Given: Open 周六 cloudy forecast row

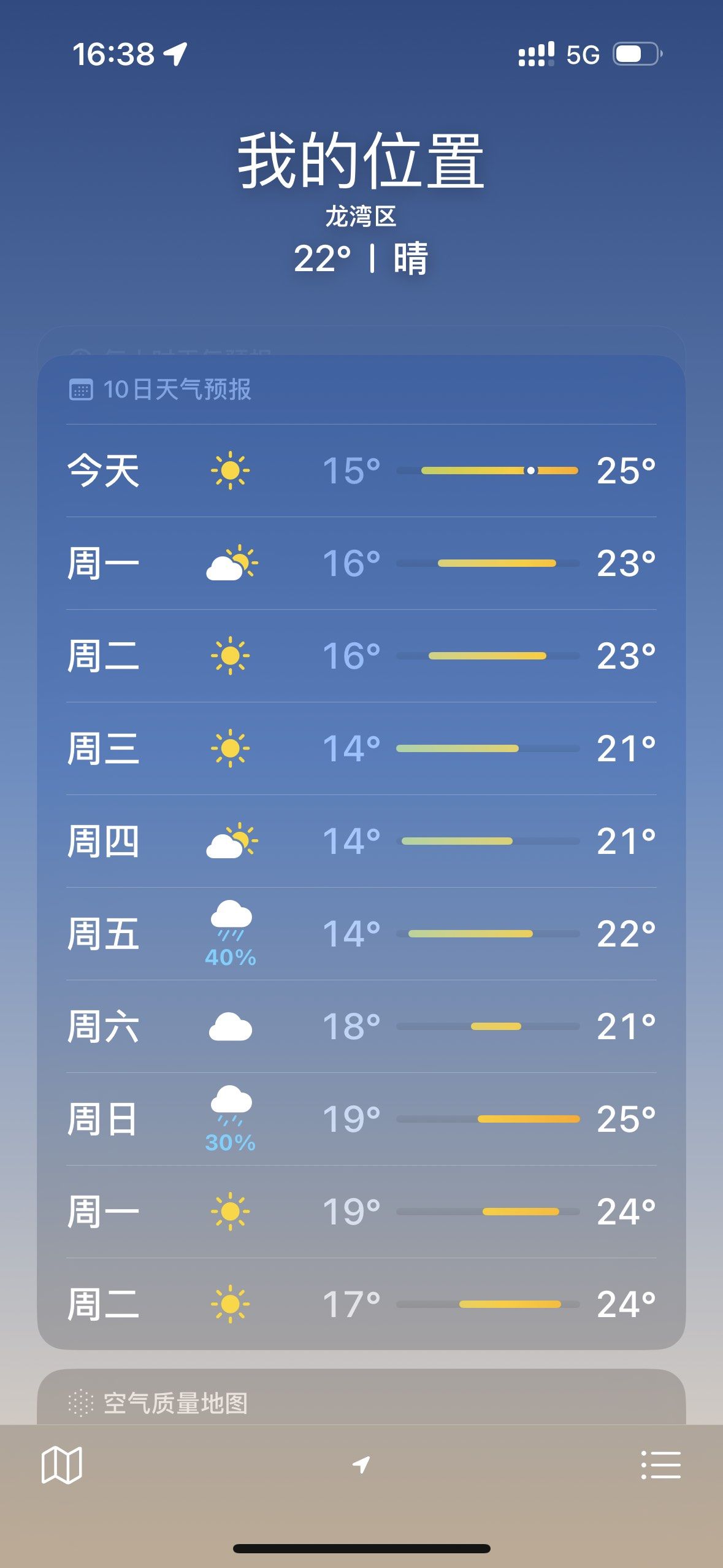Looking at the screenshot, I should pos(361,1026).
